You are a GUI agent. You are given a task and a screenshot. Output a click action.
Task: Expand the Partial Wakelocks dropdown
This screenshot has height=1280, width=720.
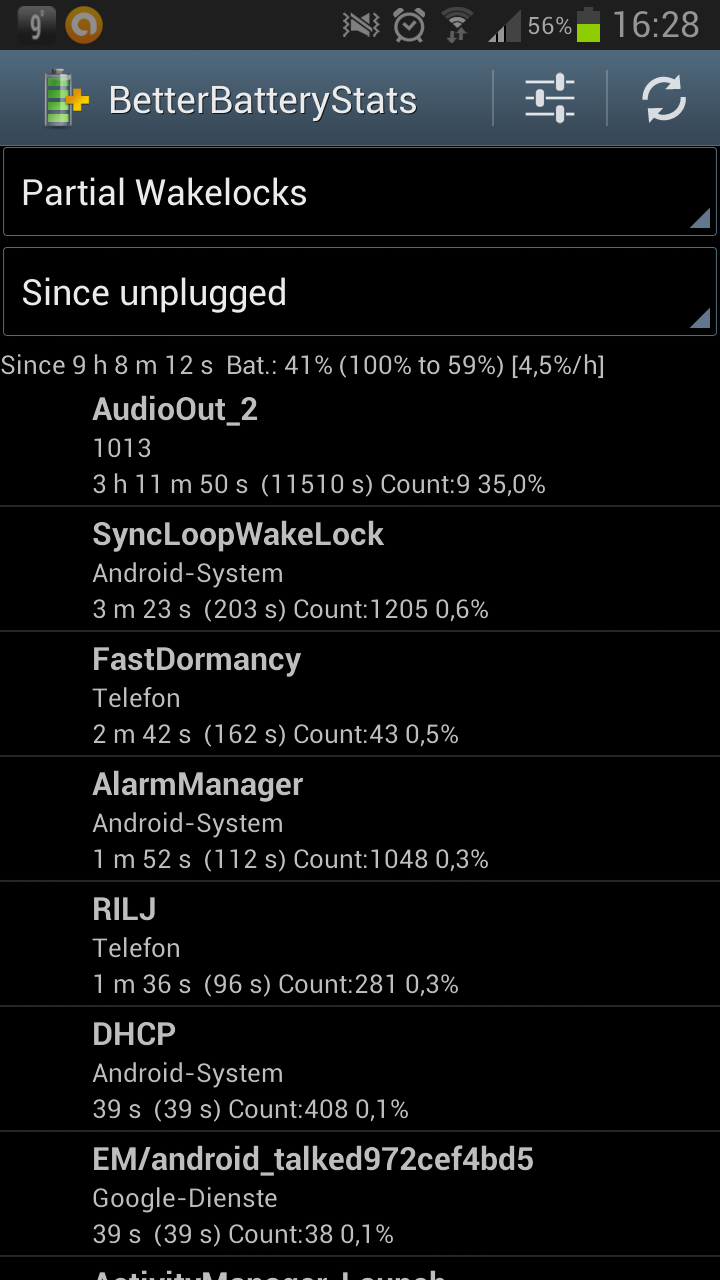pyautogui.click(x=360, y=192)
